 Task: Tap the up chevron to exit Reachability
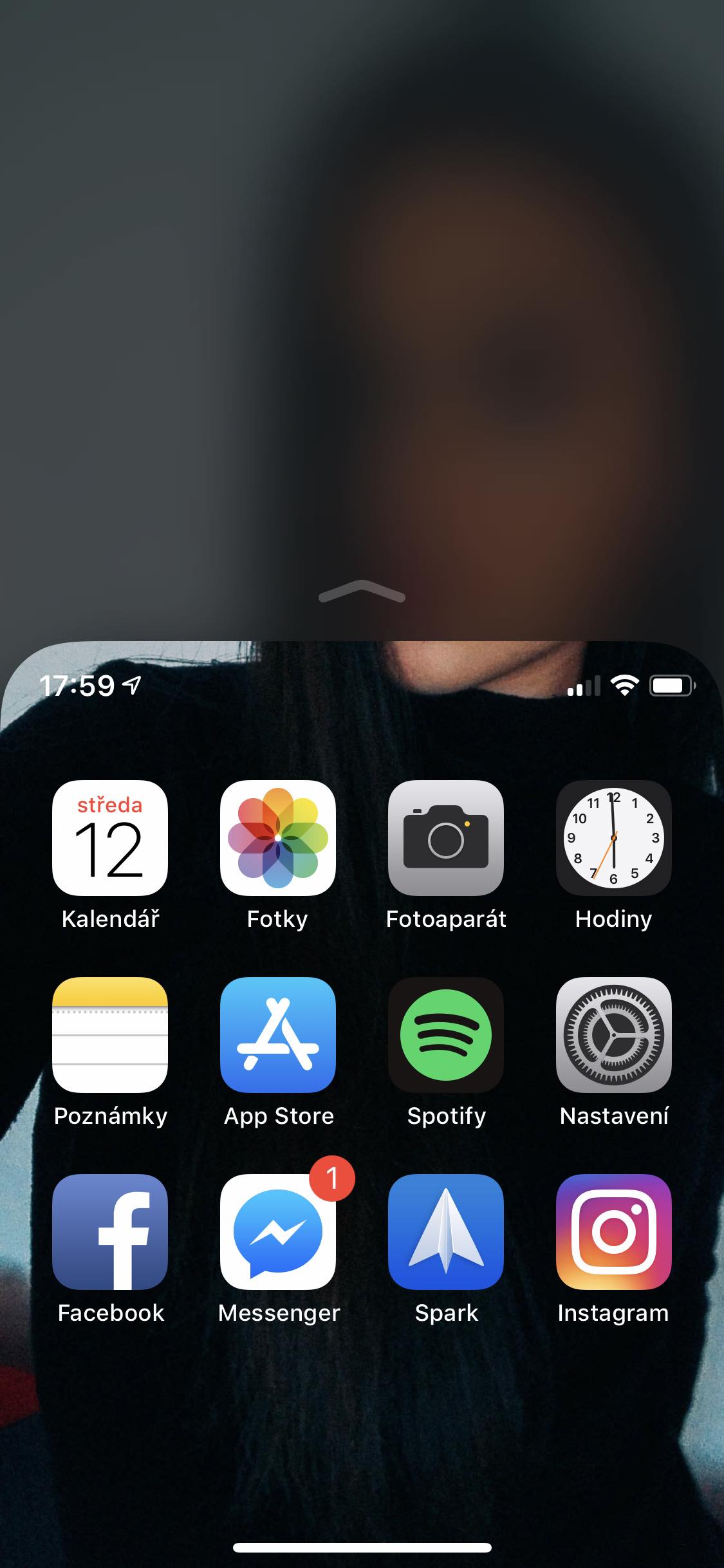tap(362, 591)
